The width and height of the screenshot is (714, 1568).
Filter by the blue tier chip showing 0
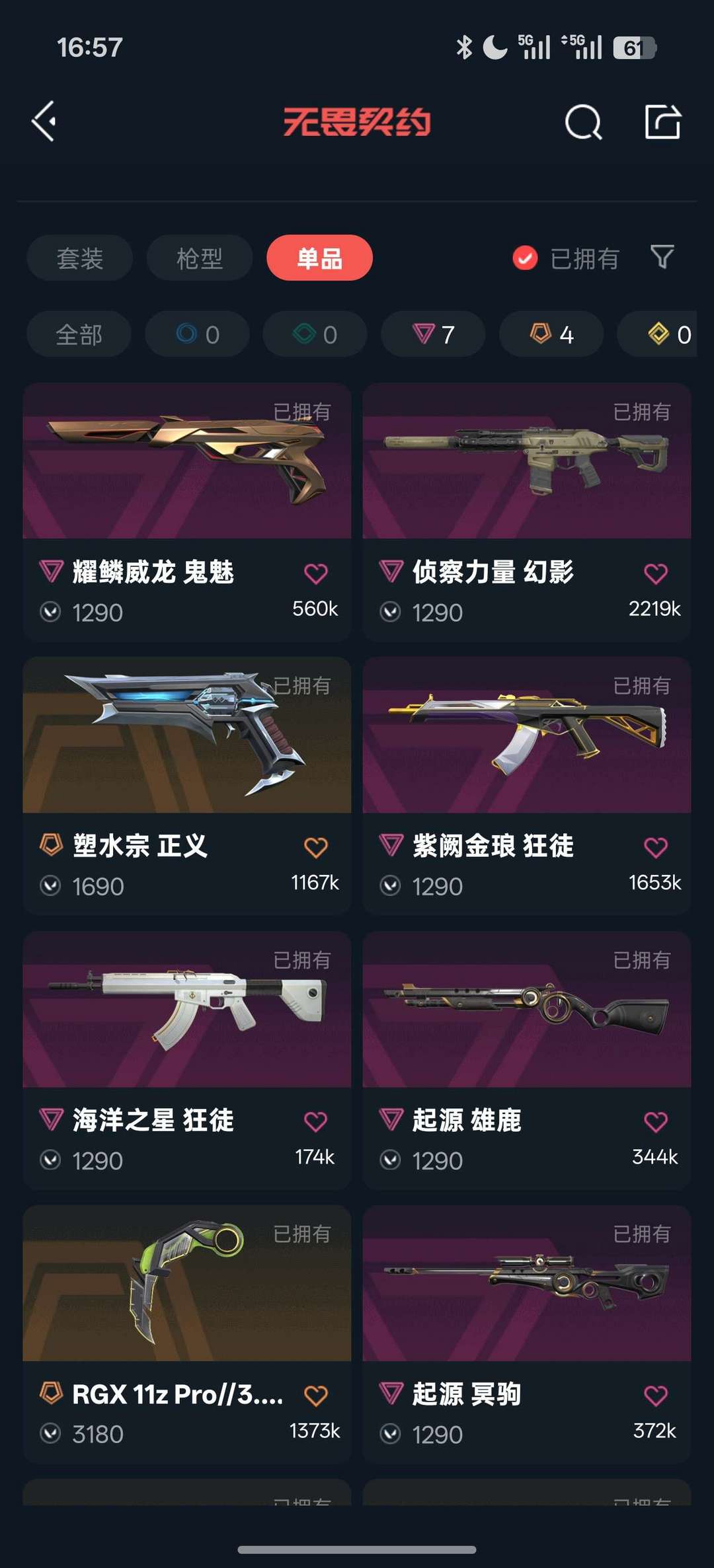pos(197,334)
